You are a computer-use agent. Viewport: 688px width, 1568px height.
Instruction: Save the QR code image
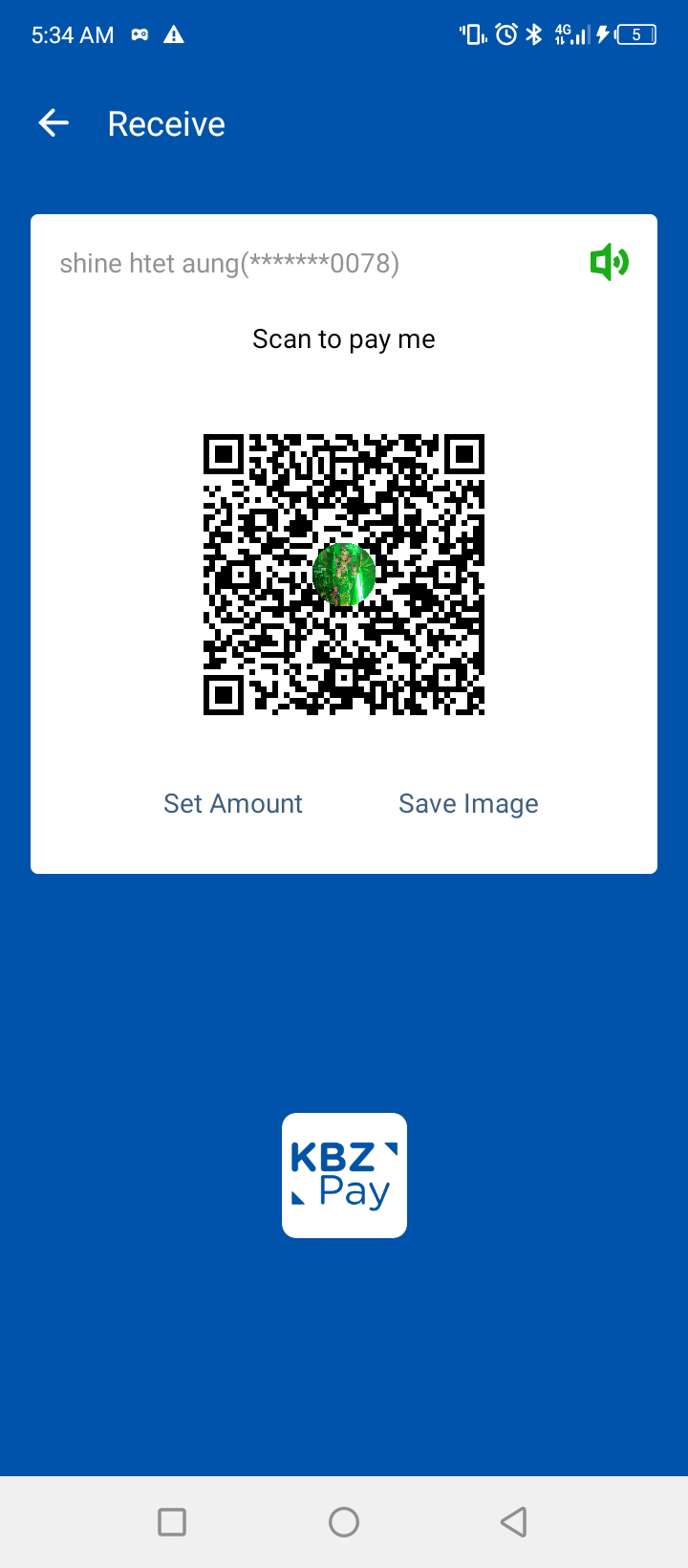[x=468, y=803]
